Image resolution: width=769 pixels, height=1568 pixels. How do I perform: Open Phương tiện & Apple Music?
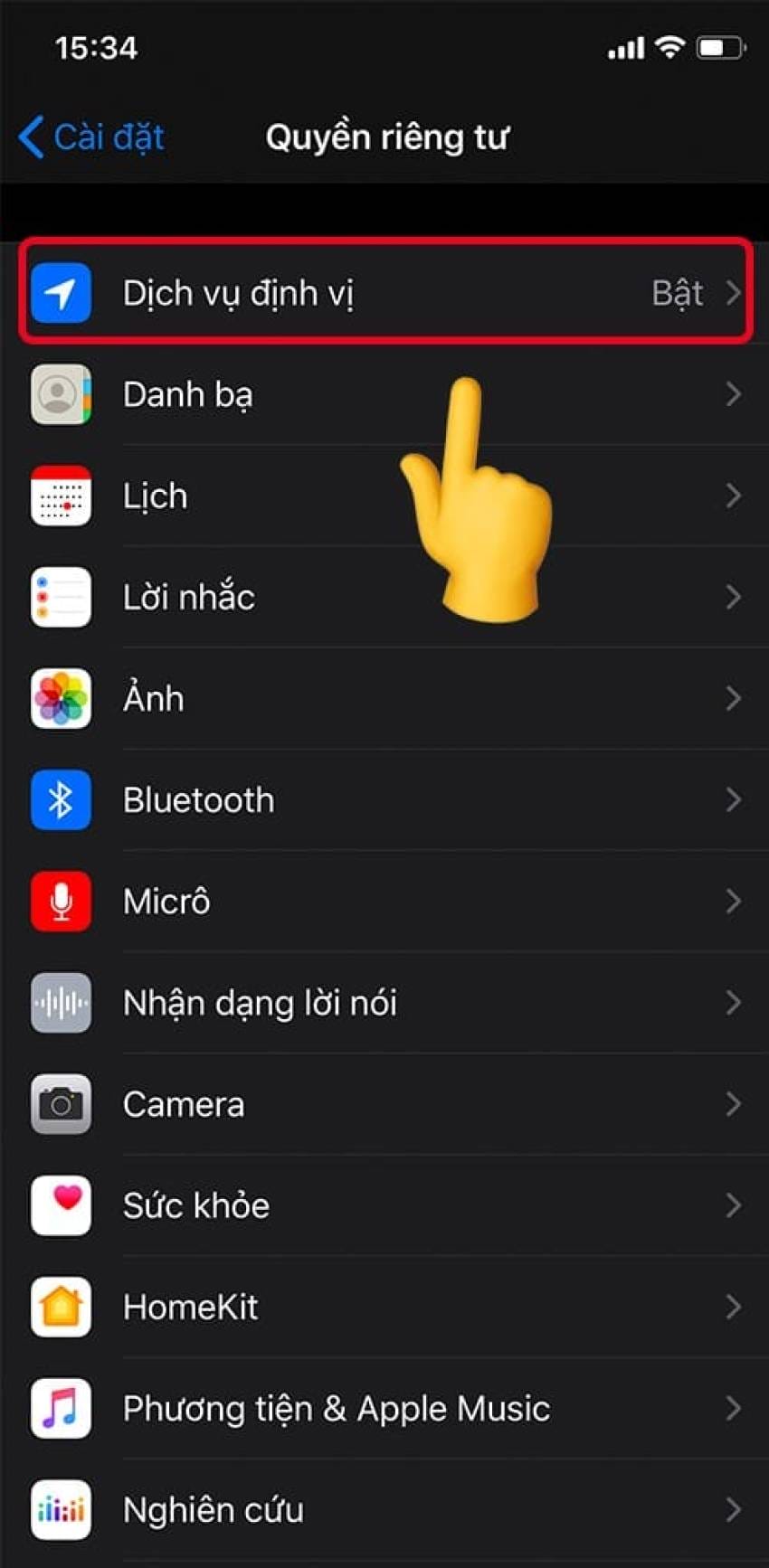384,1408
